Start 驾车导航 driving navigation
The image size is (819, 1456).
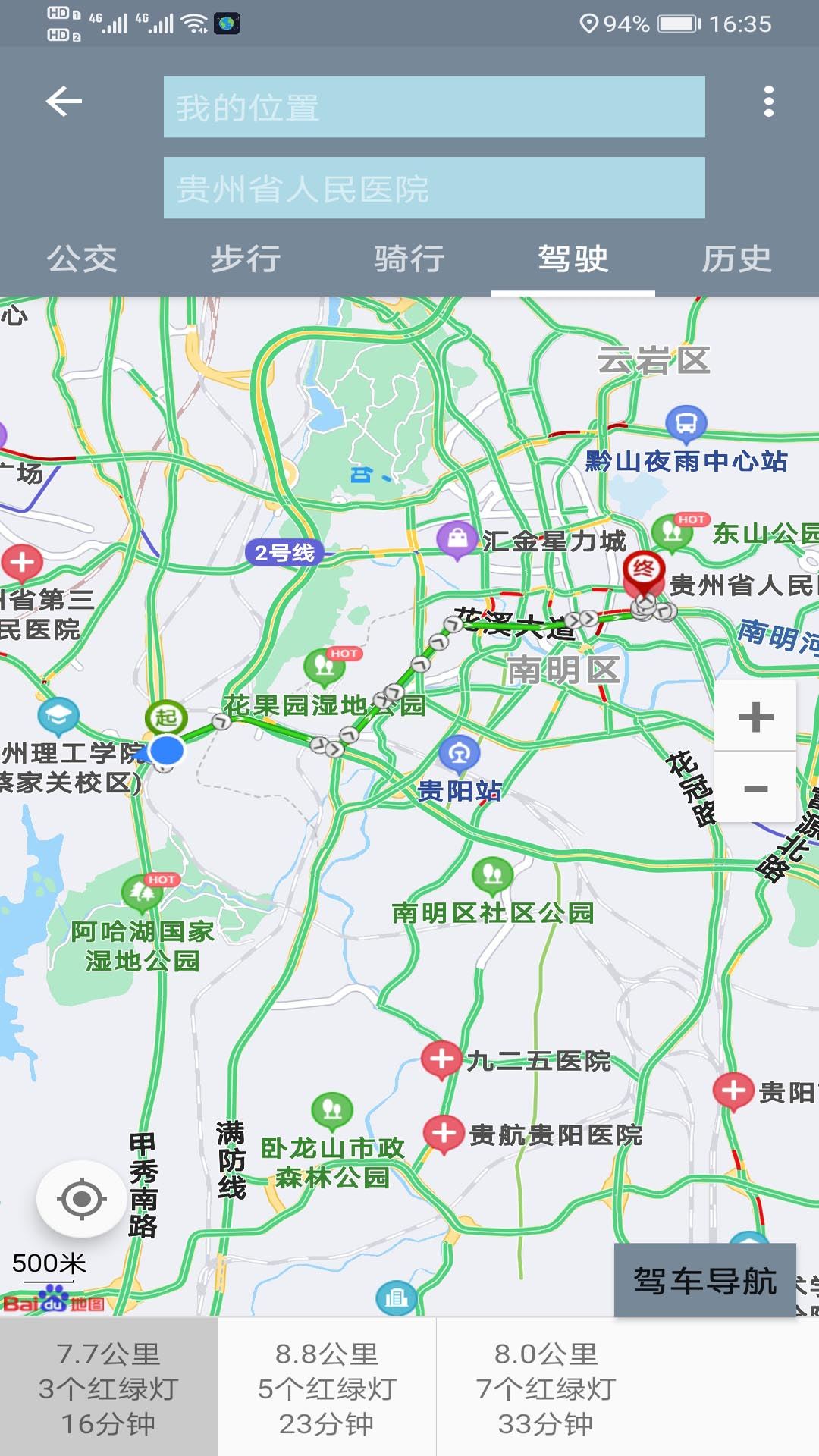tap(705, 1281)
